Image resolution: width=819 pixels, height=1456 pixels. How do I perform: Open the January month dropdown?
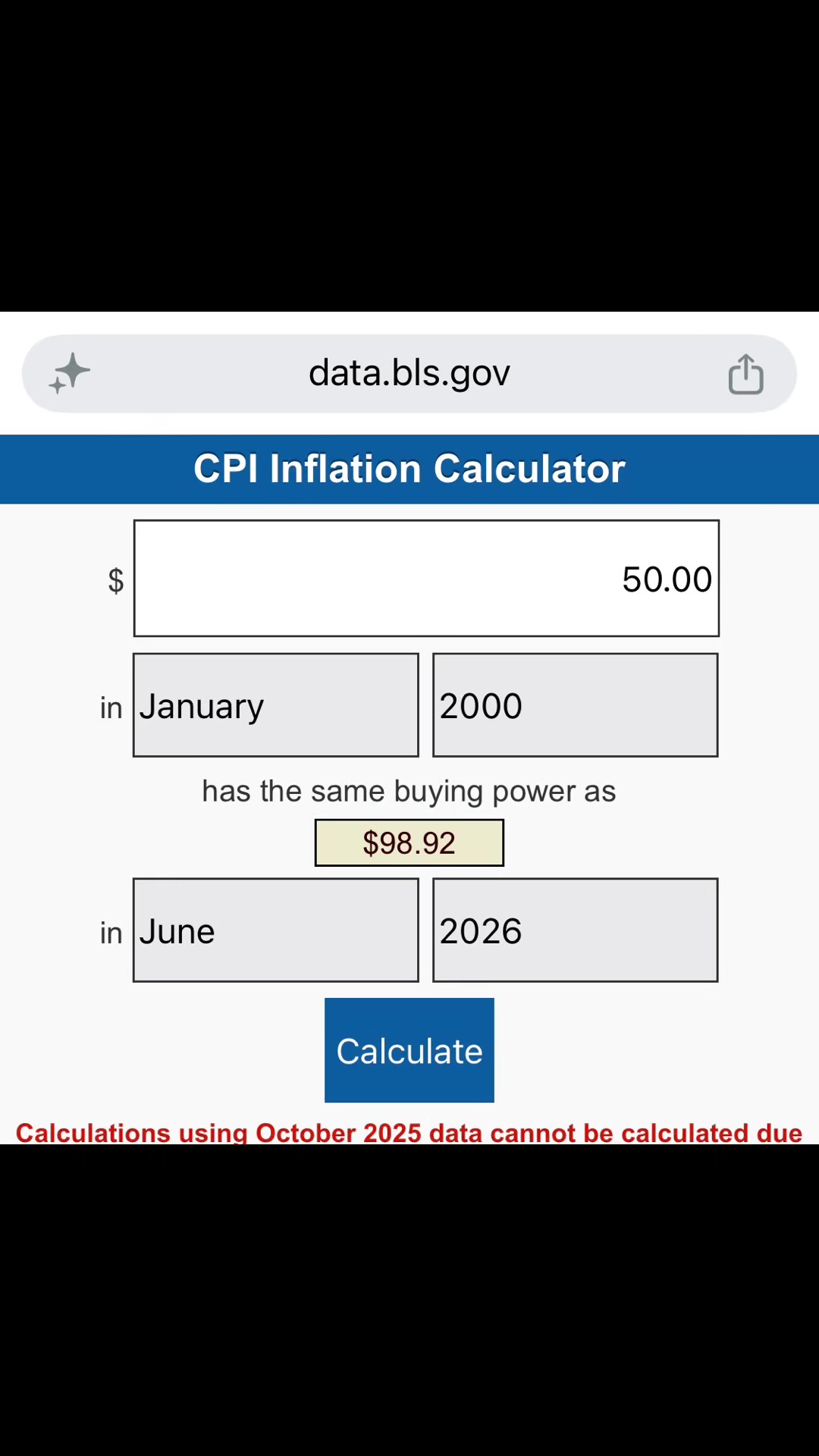pyautogui.click(x=276, y=705)
